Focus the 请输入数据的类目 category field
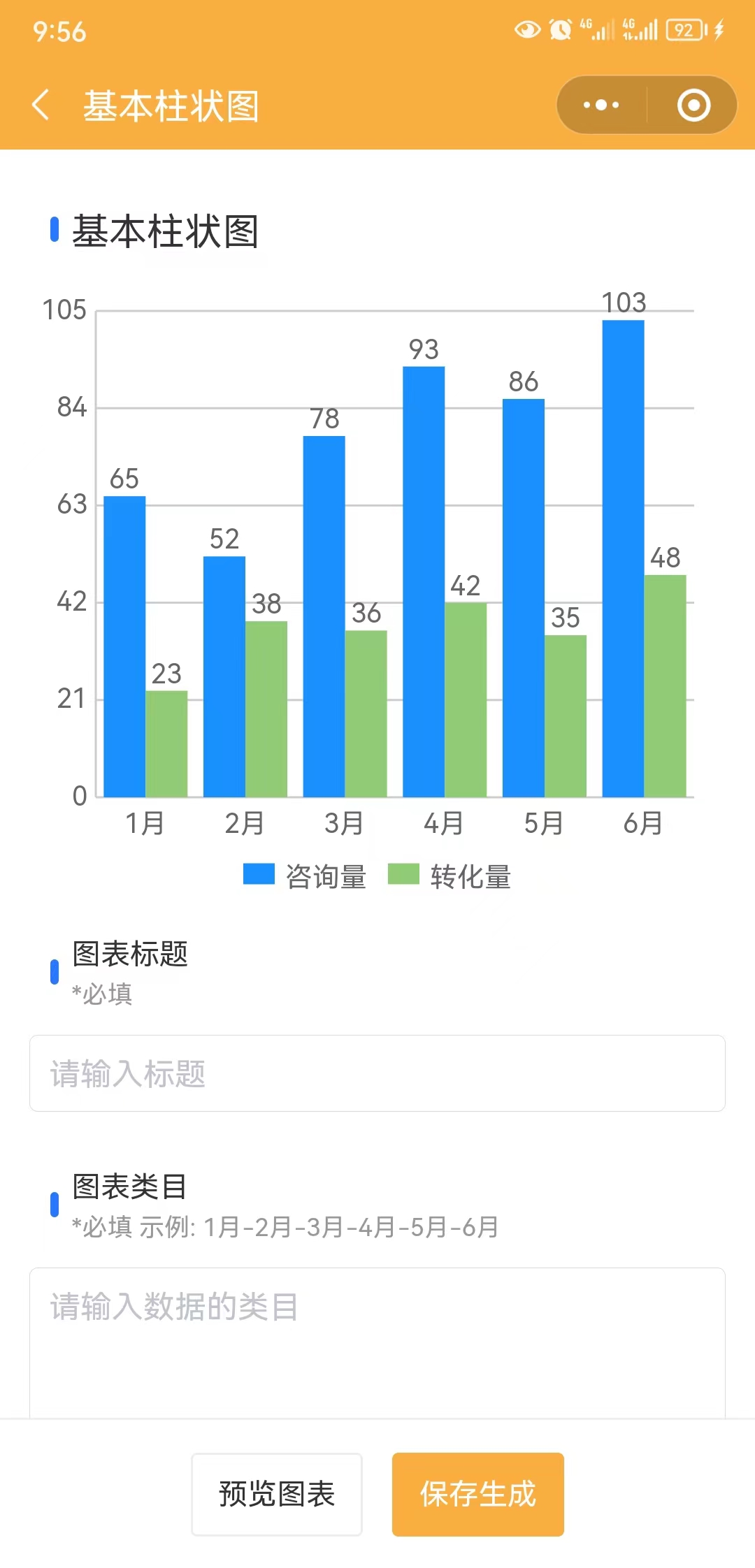 pos(377,1343)
